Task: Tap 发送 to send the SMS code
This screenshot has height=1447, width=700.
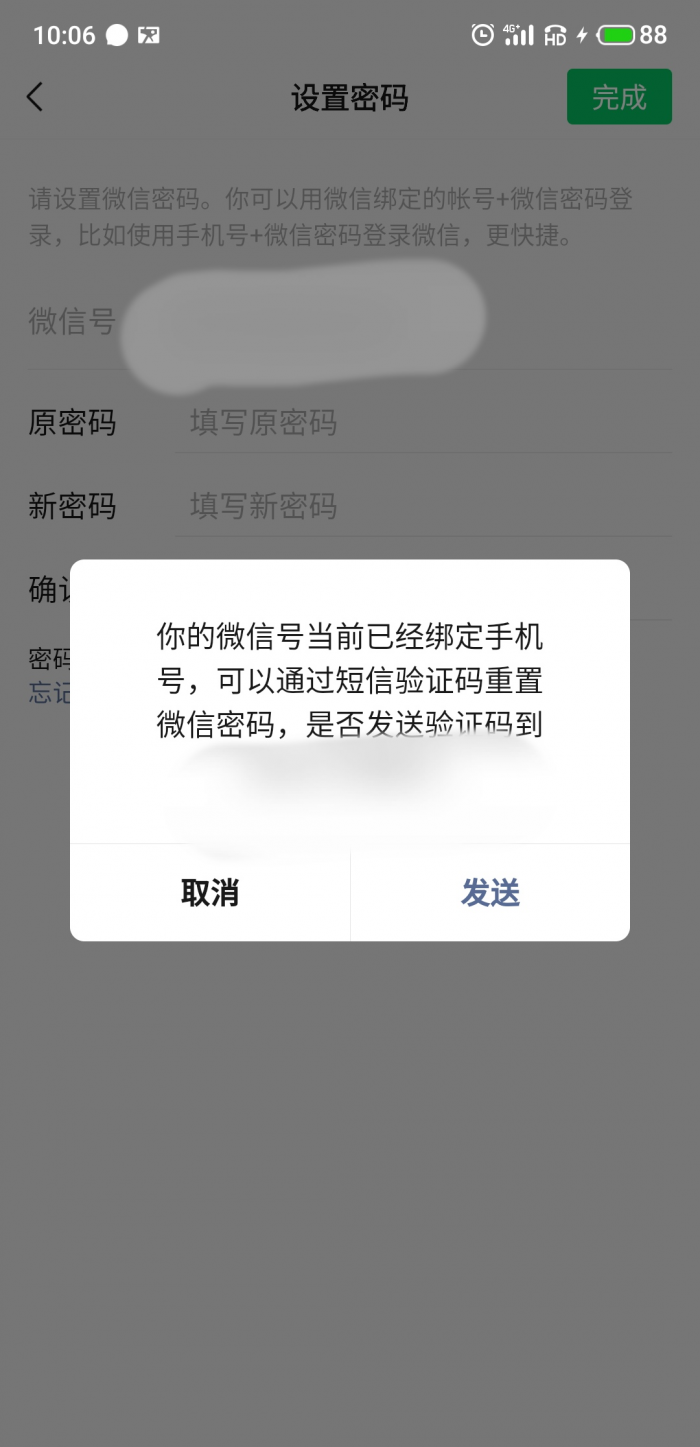Action: [490, 893]
